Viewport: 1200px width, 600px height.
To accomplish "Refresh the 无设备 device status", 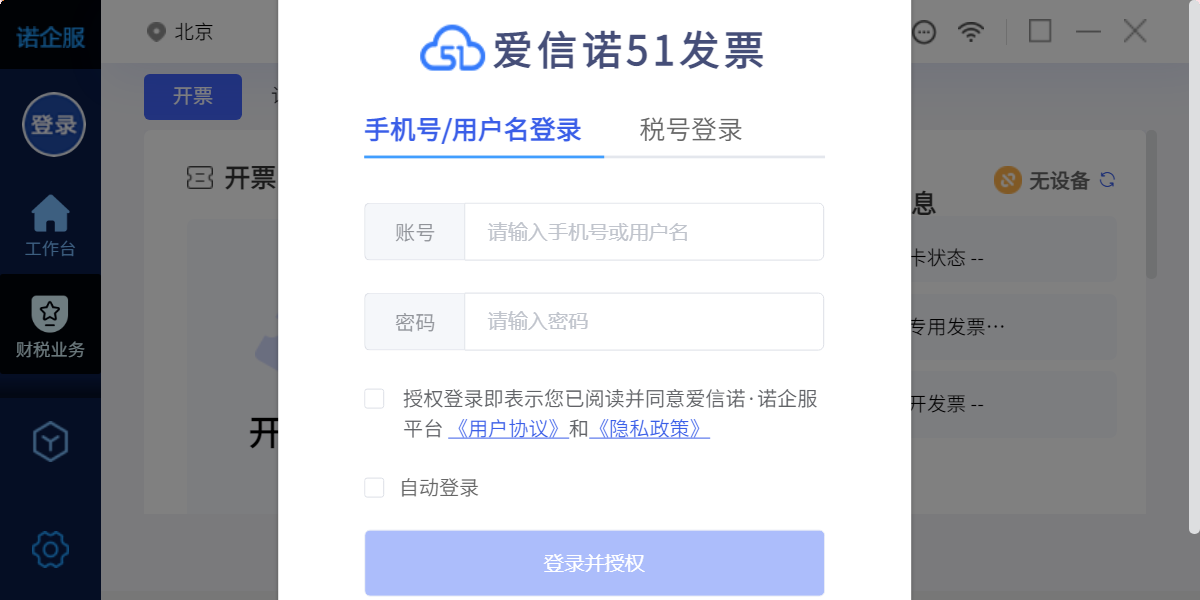I will [x=1107, y=180].
